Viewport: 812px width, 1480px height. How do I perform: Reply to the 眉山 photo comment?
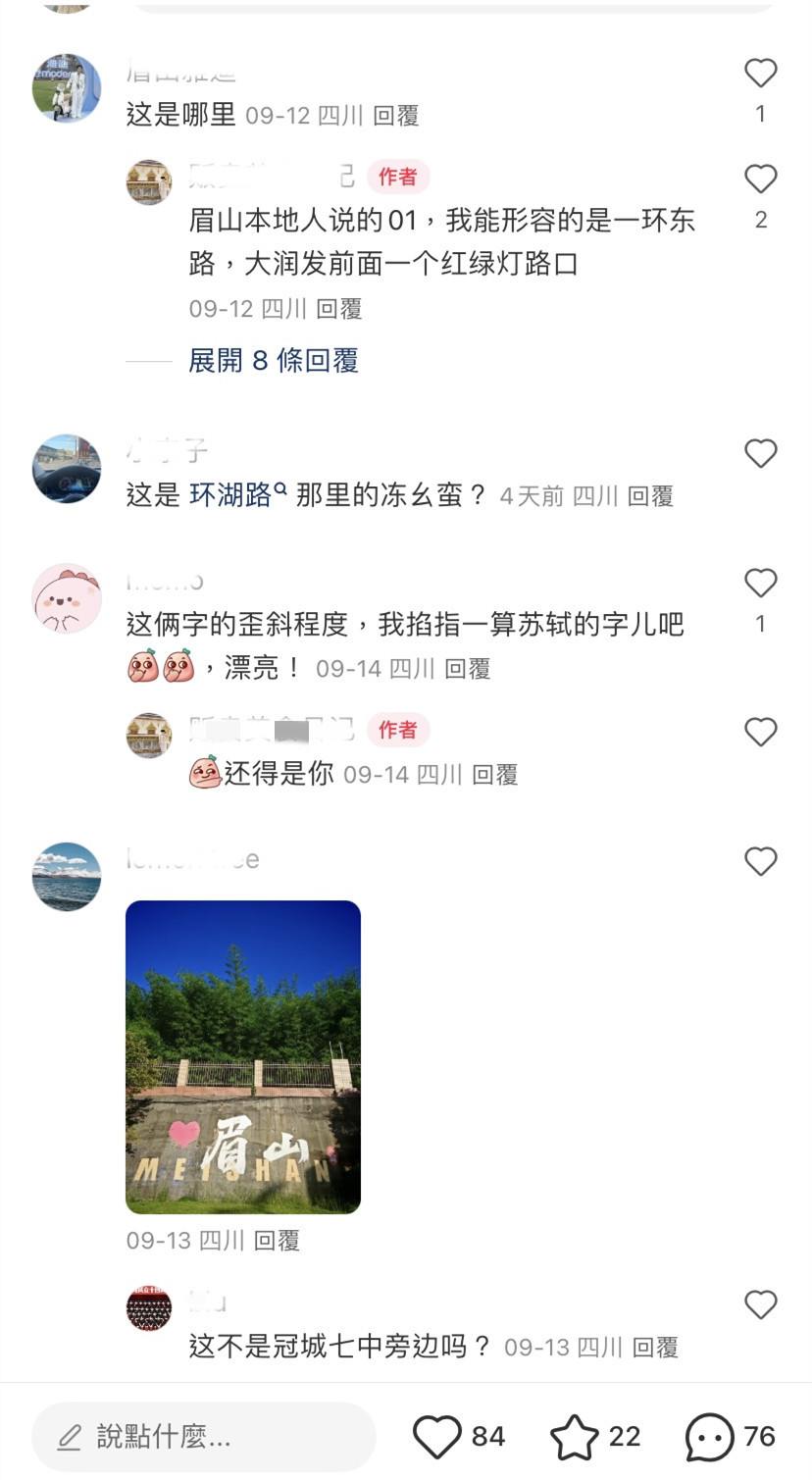(x=277, y=1241)
